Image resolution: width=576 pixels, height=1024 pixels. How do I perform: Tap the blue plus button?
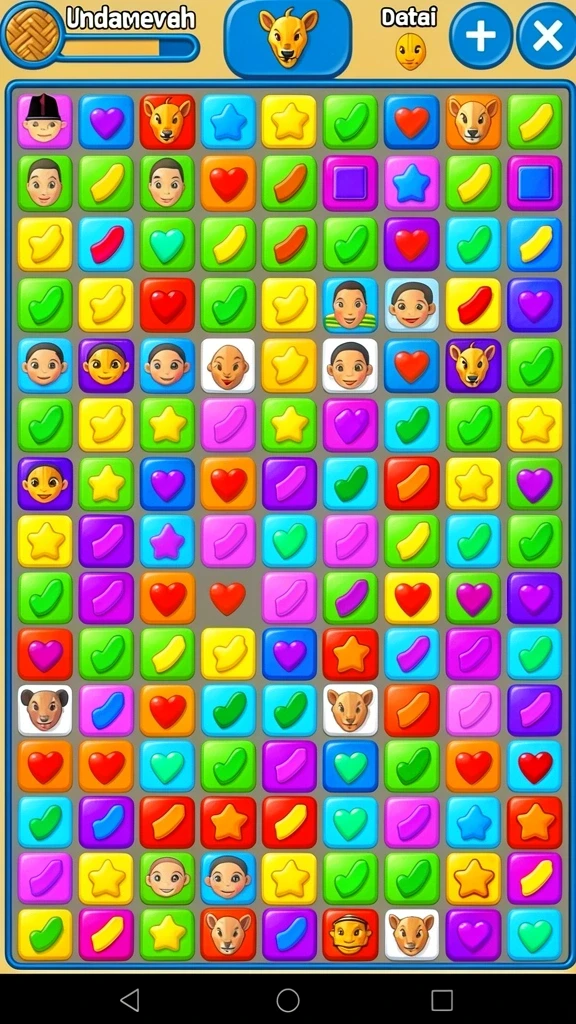481,36
